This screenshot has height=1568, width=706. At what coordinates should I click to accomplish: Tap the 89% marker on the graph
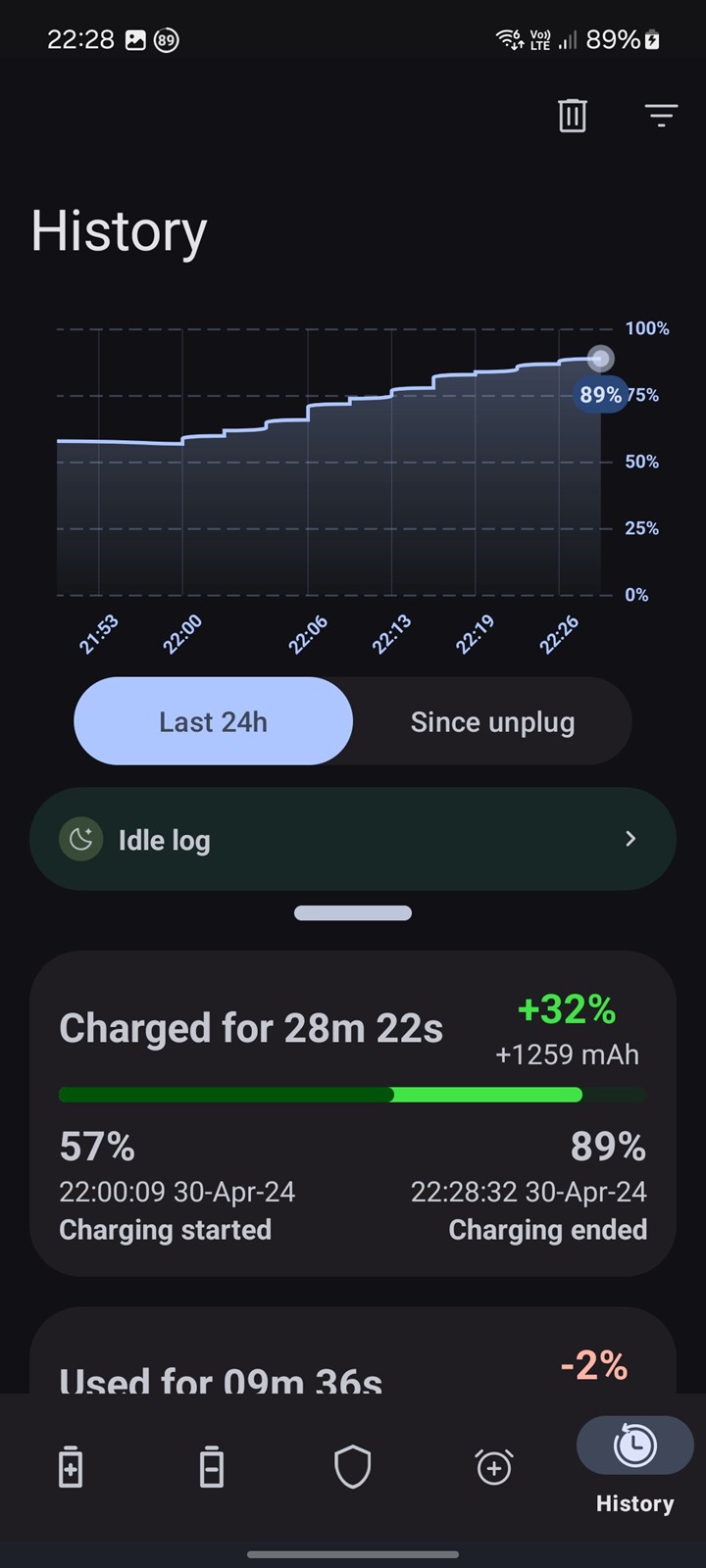(x=600, y=394)
